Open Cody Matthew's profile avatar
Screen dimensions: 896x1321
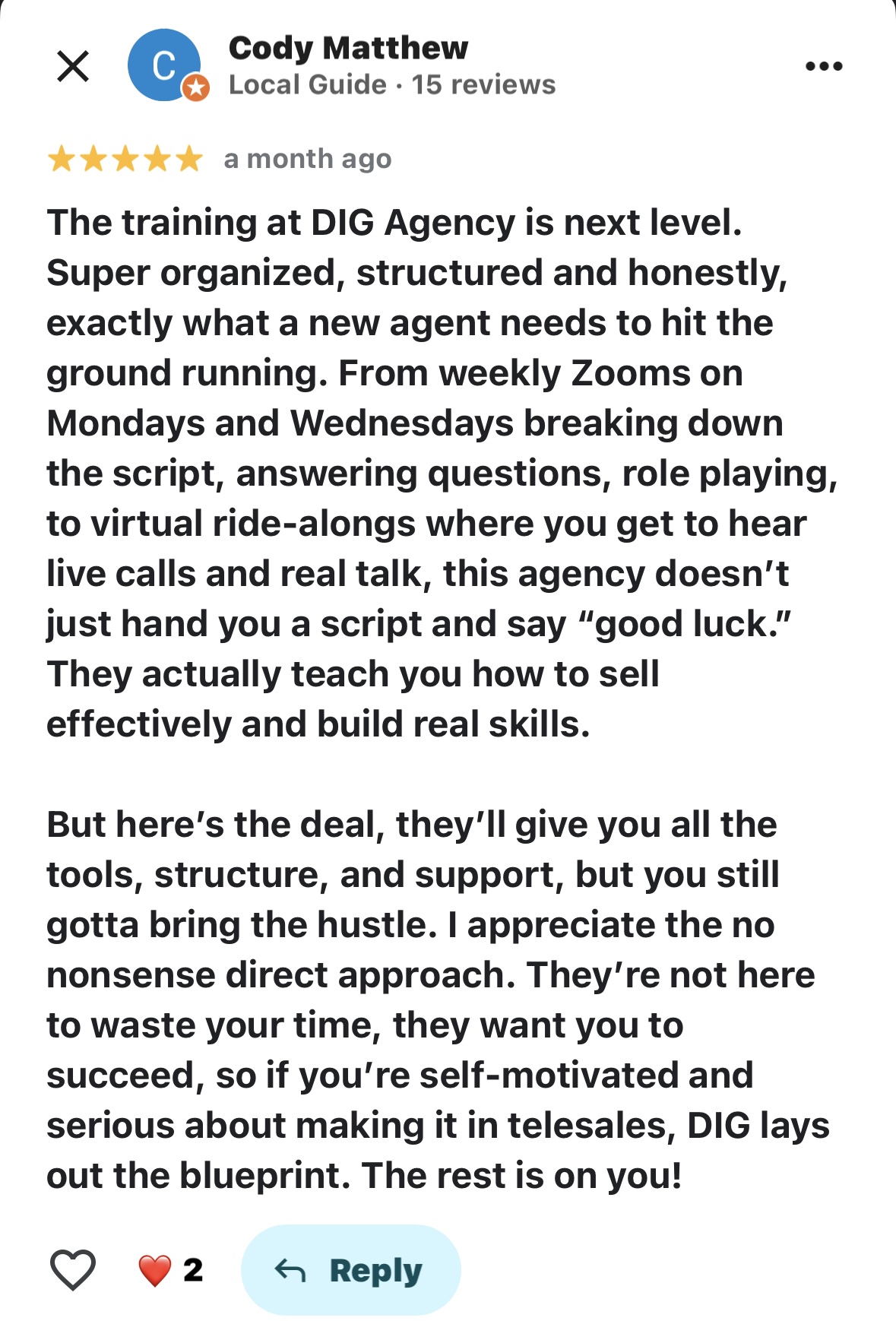point(165,65)
